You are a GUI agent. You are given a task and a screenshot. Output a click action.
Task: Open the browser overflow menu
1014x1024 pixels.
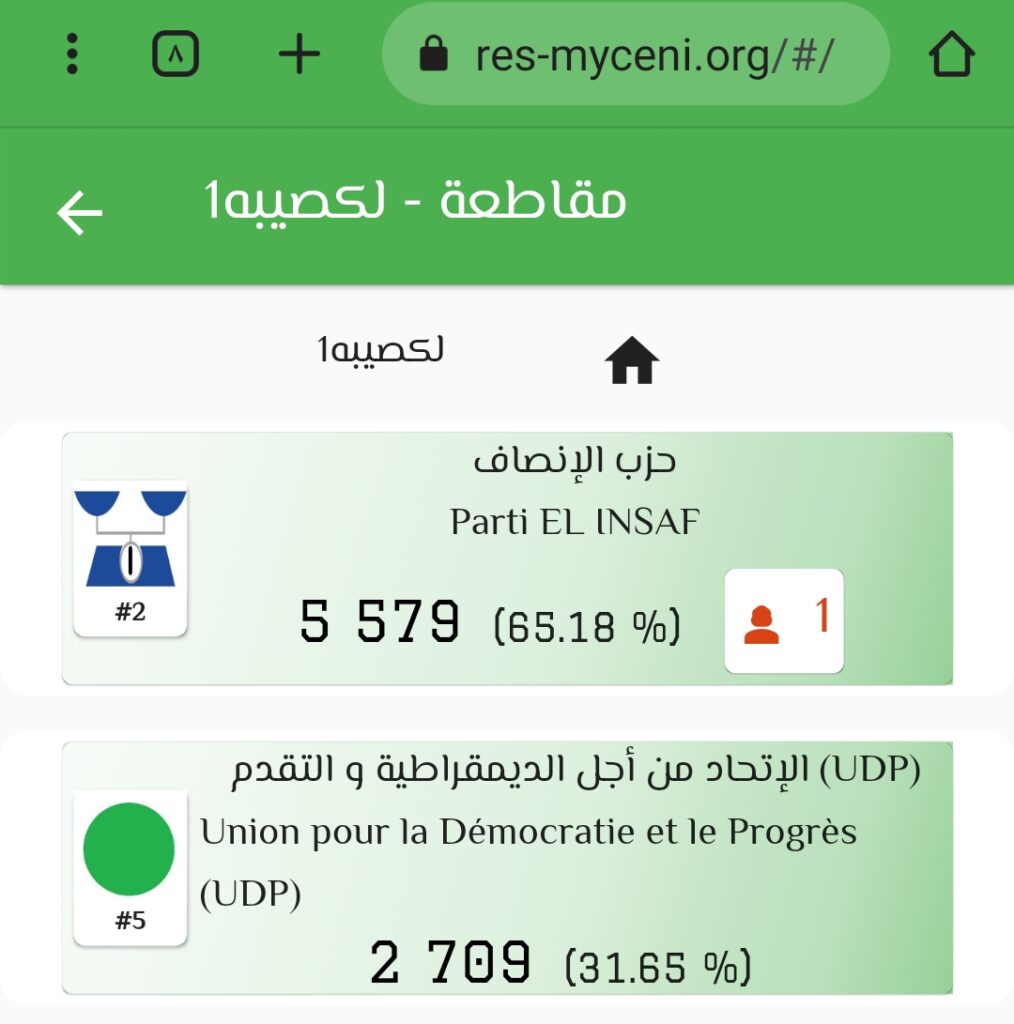tap(71, 54)
